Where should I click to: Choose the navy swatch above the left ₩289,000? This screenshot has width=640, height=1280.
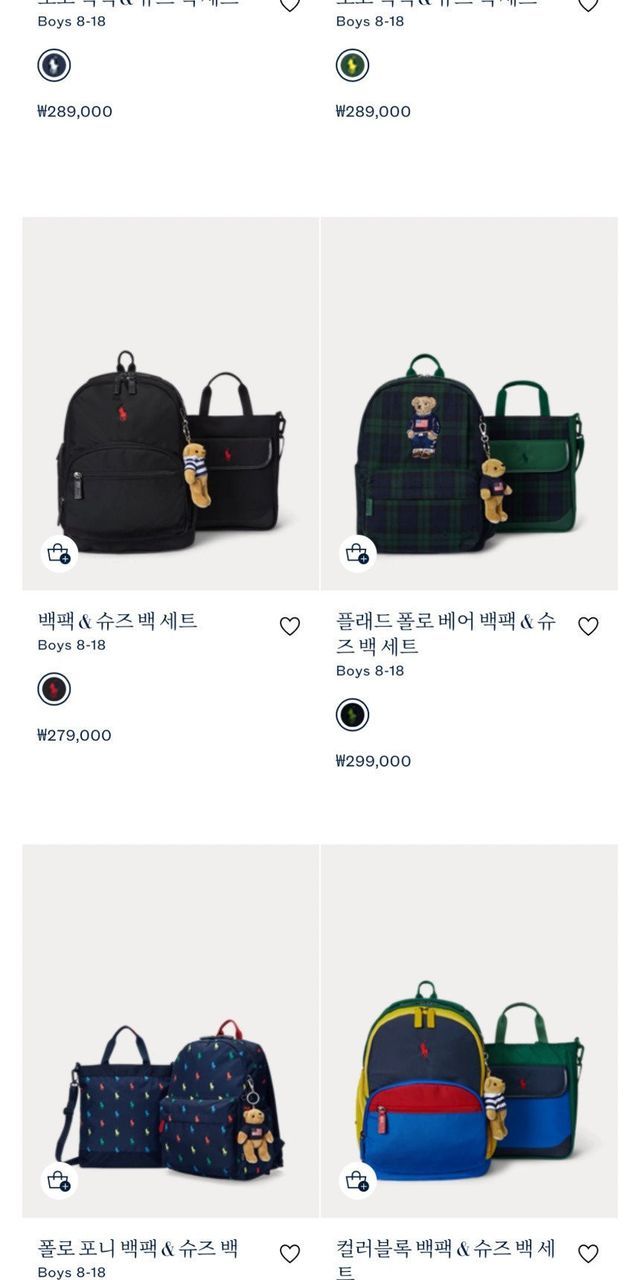pos(54,66)
